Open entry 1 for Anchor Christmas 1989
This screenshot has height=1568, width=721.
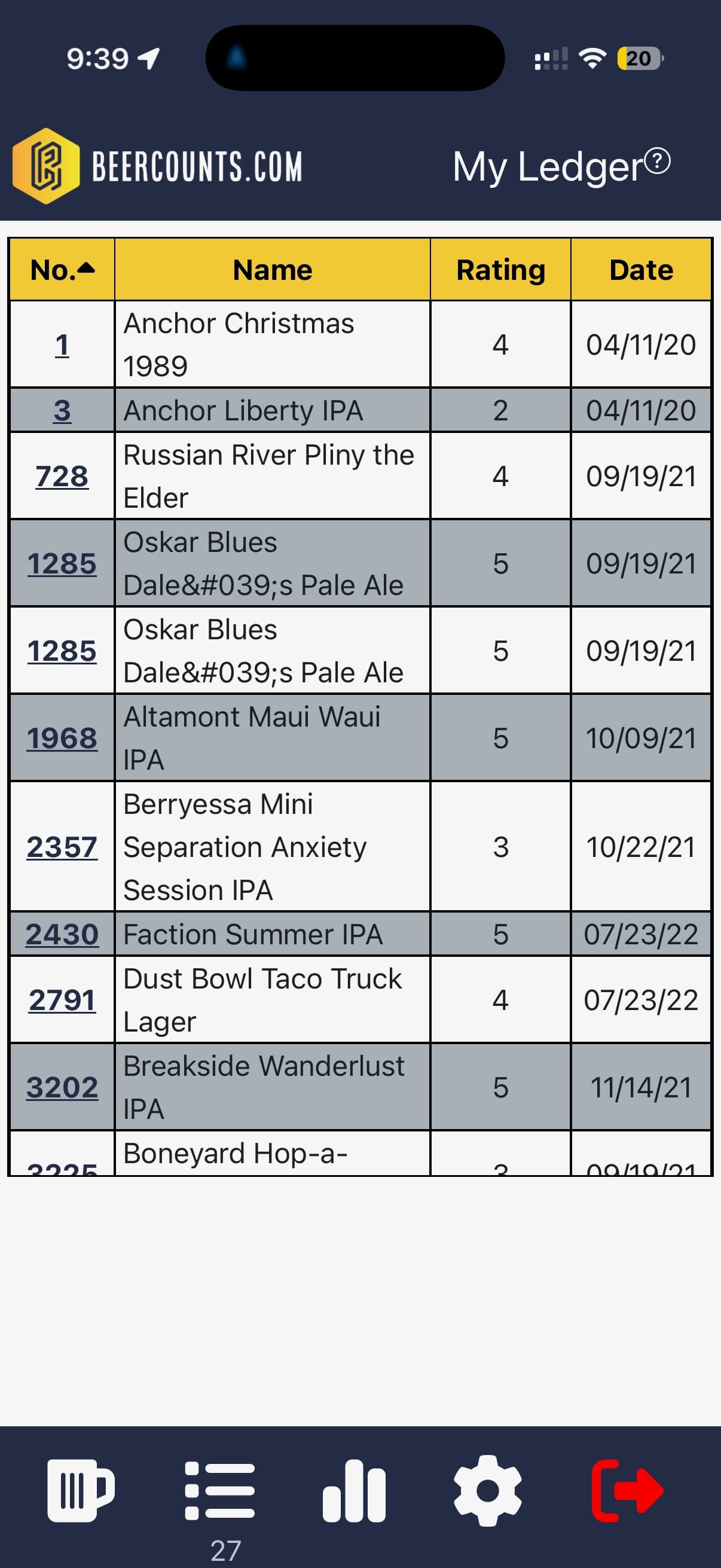tap(63, 344)
